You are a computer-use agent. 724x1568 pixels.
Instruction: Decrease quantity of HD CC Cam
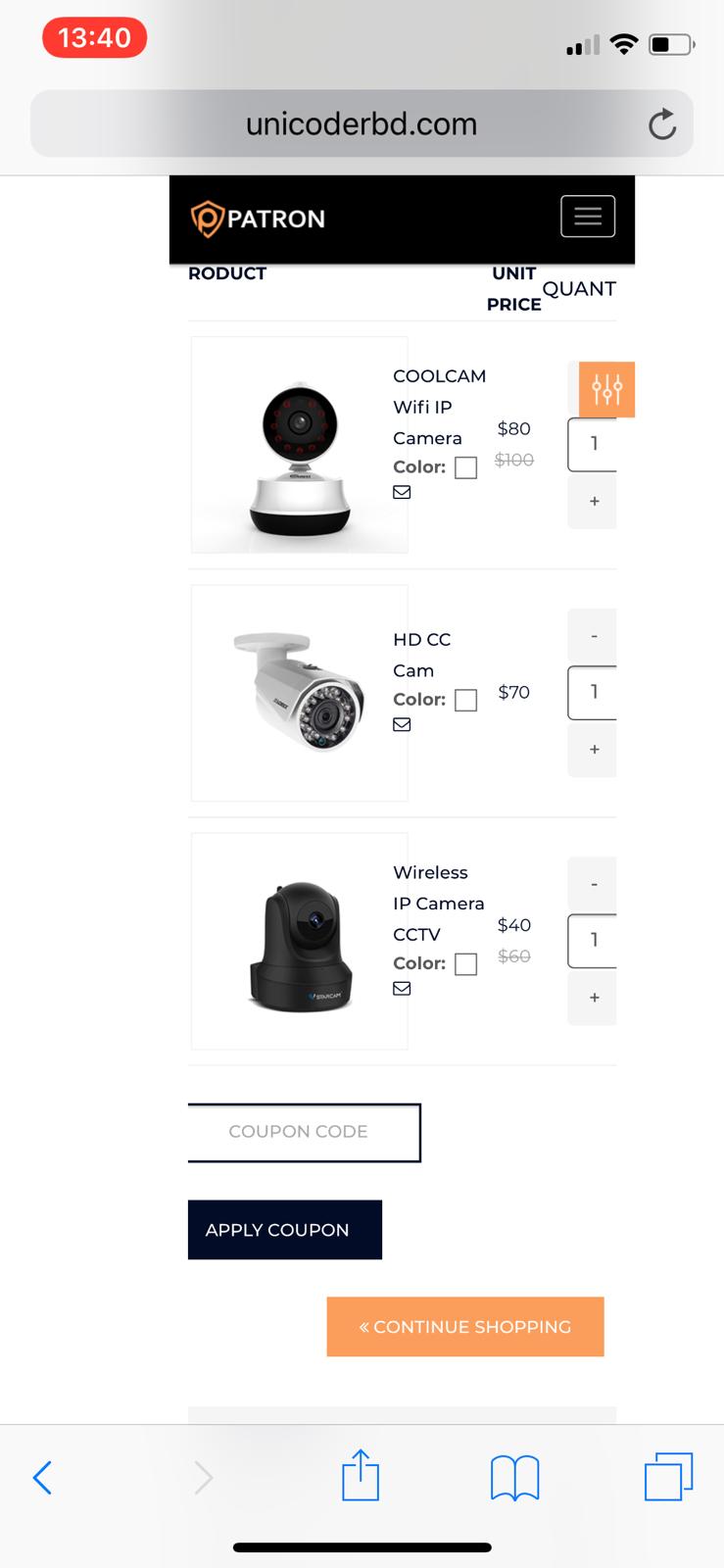[593, 636]
